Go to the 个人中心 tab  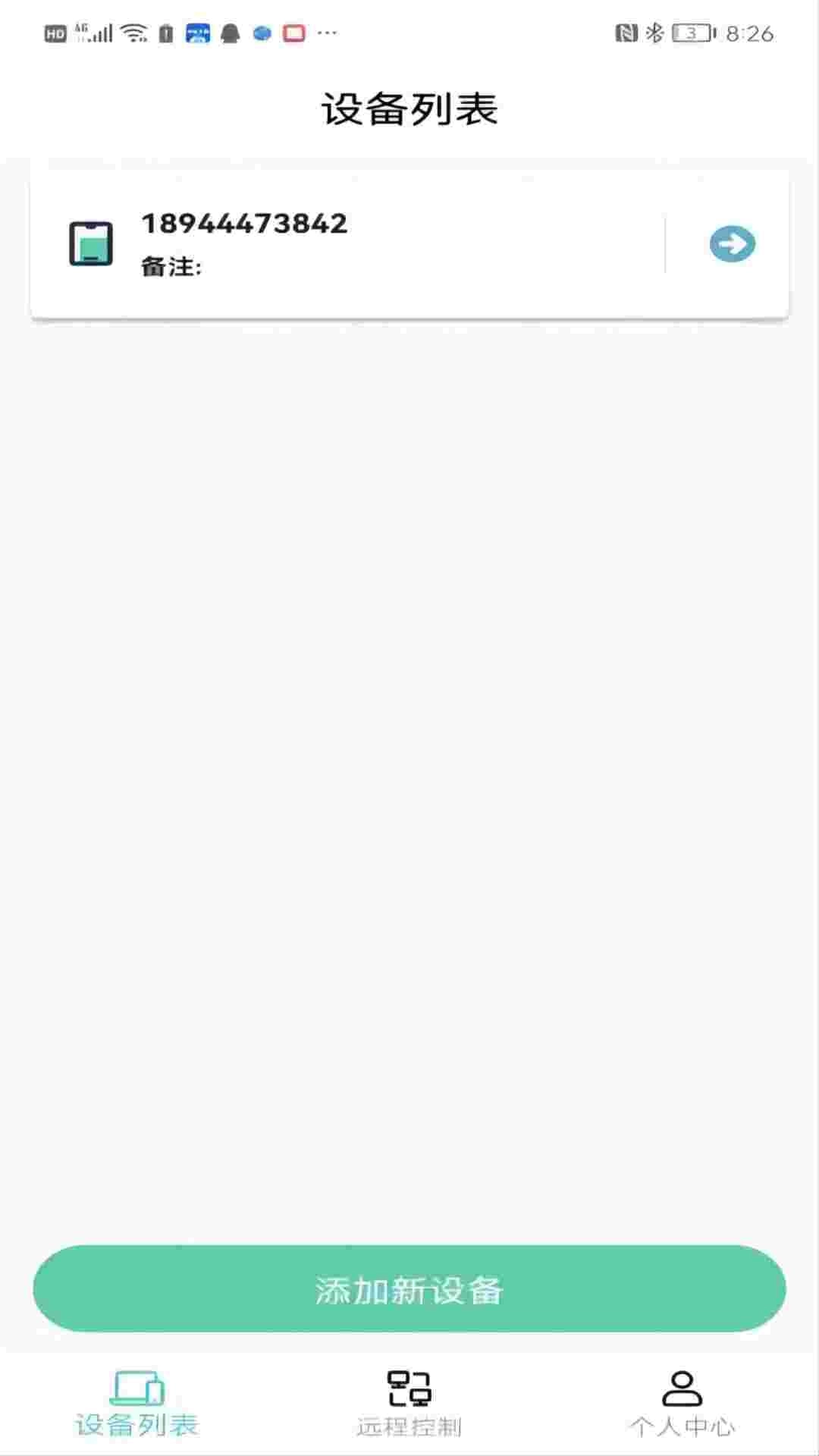682,1404
